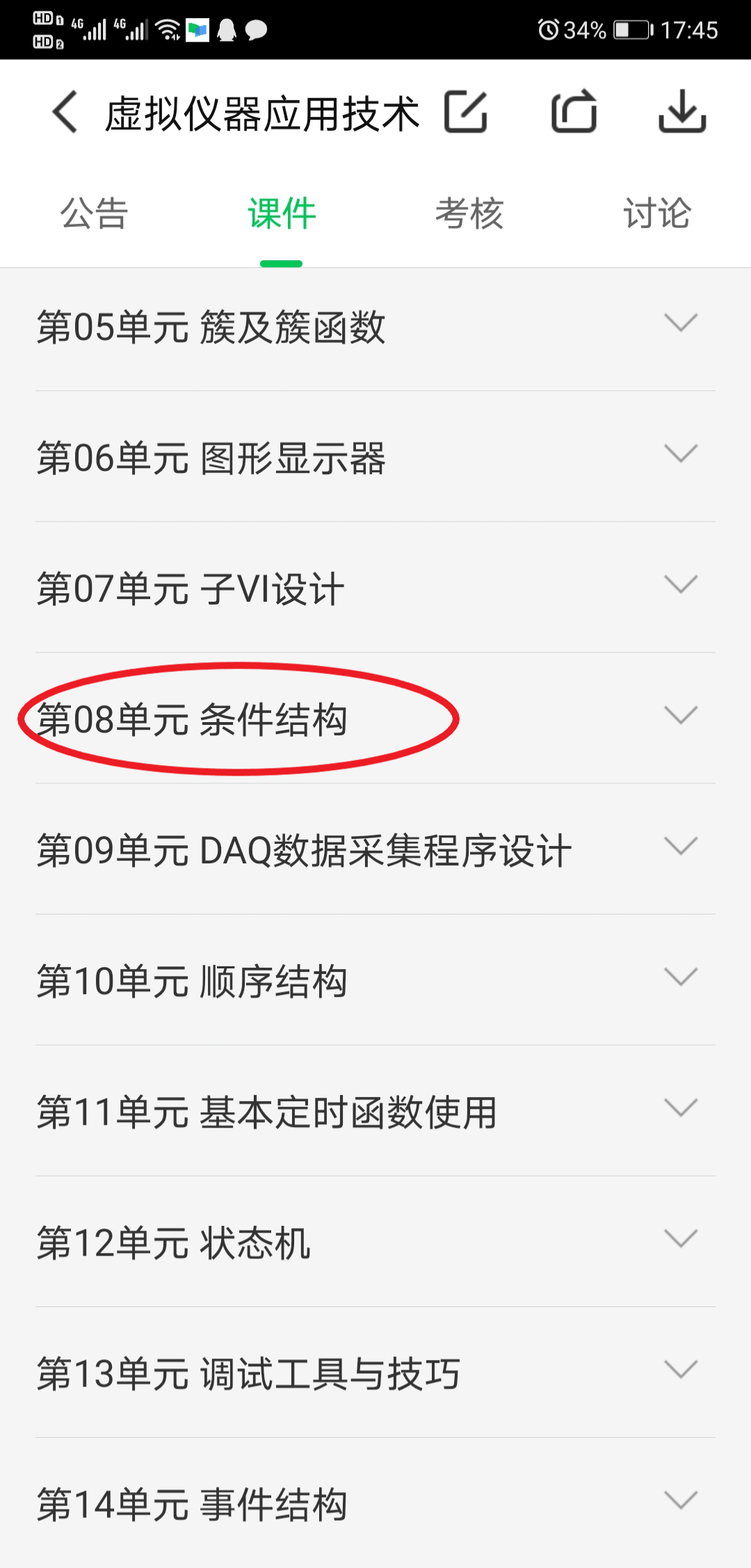The height and width of the screenshot is (1568, 751).
Task: Expand 第14单元 事件结构
Action: (x=680, y=1501)
